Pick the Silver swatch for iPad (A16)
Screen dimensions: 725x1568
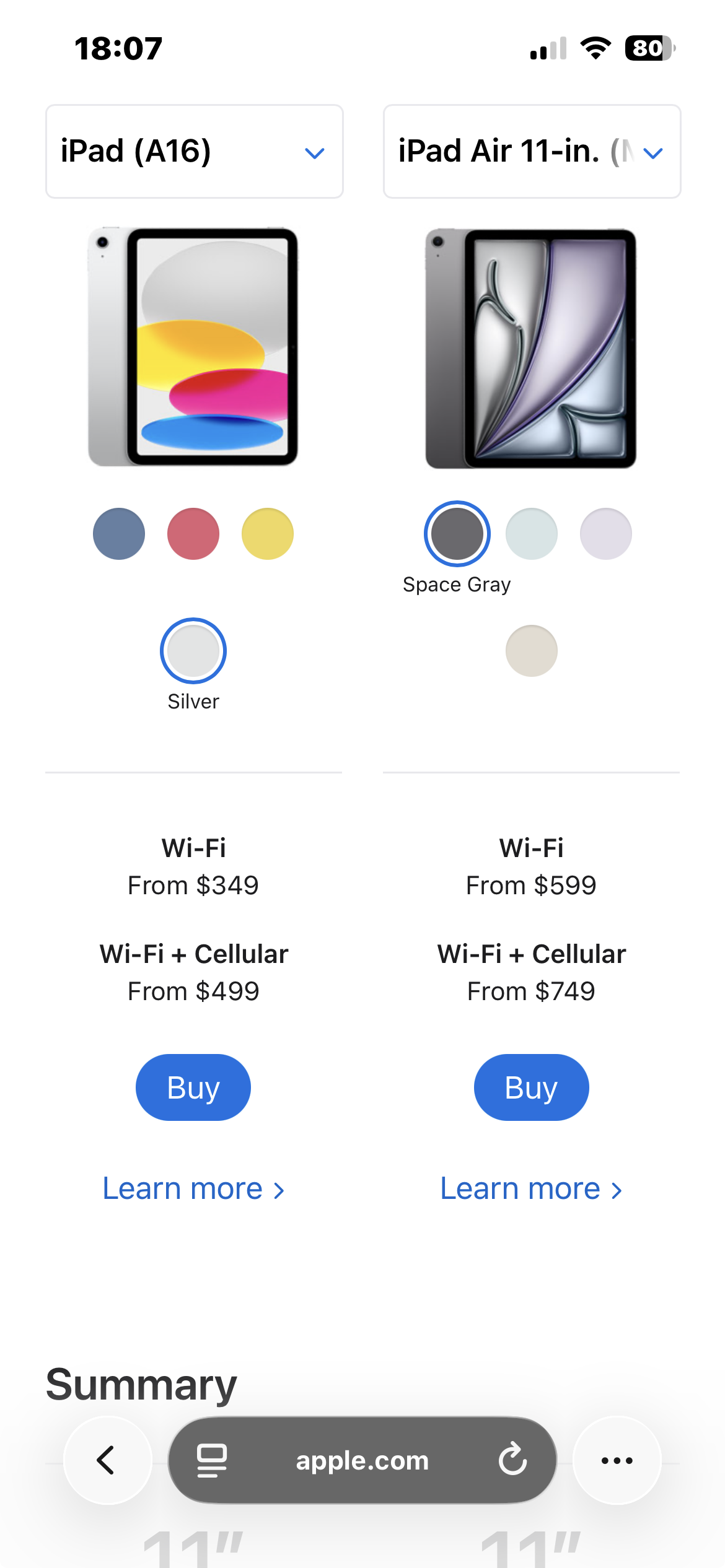tap(193, 651)
